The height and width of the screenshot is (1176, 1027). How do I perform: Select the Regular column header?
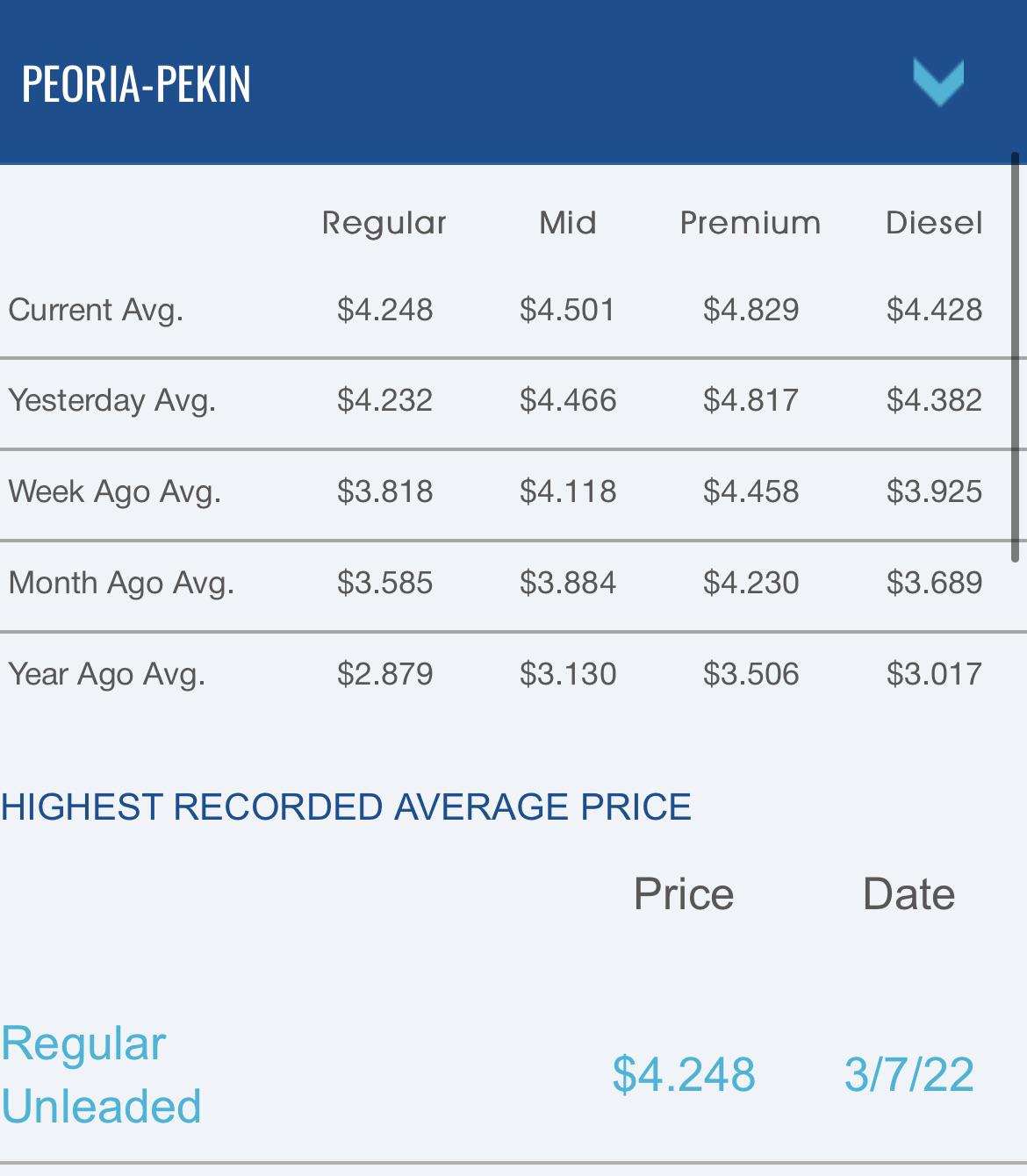click(x=384, y=222)
